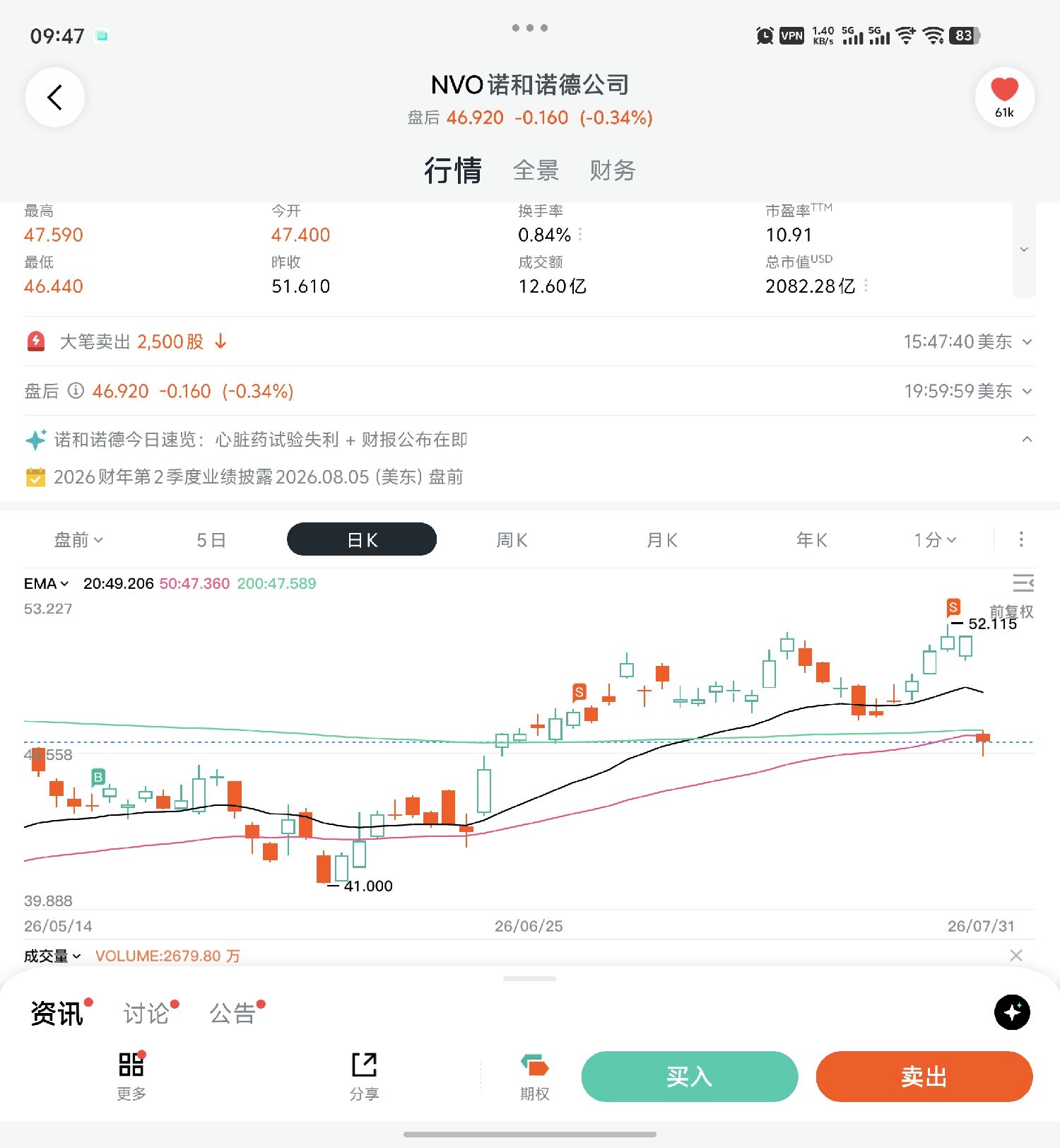This screenshot has width=1060, height=1148.
Task: Go back with the top-left arrow
Action: pyautogui.click(x=55, y=98)
